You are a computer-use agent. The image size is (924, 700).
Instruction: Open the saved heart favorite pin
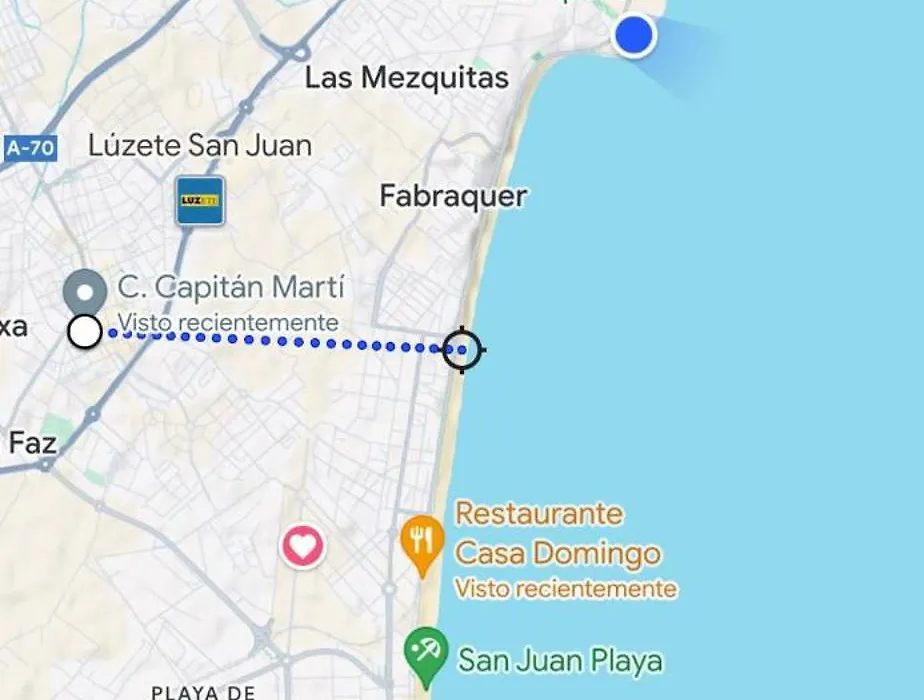303,547
